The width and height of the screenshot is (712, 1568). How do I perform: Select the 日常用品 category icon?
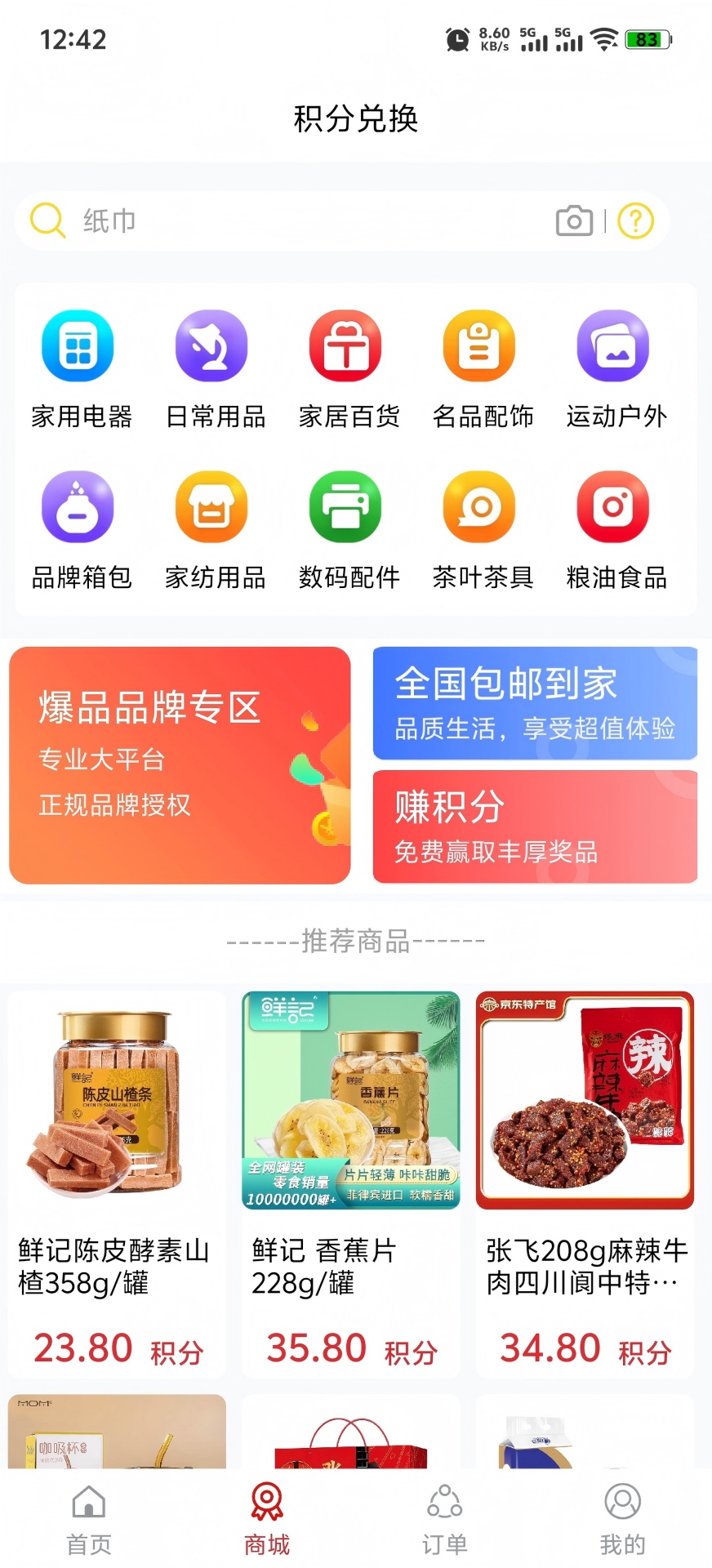click(211, 345)
